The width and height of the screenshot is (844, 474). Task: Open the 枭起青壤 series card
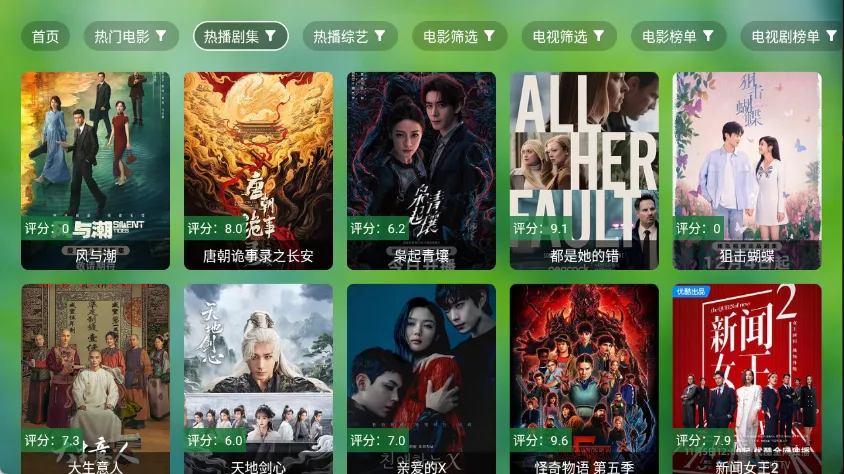(x=421, y=170)
